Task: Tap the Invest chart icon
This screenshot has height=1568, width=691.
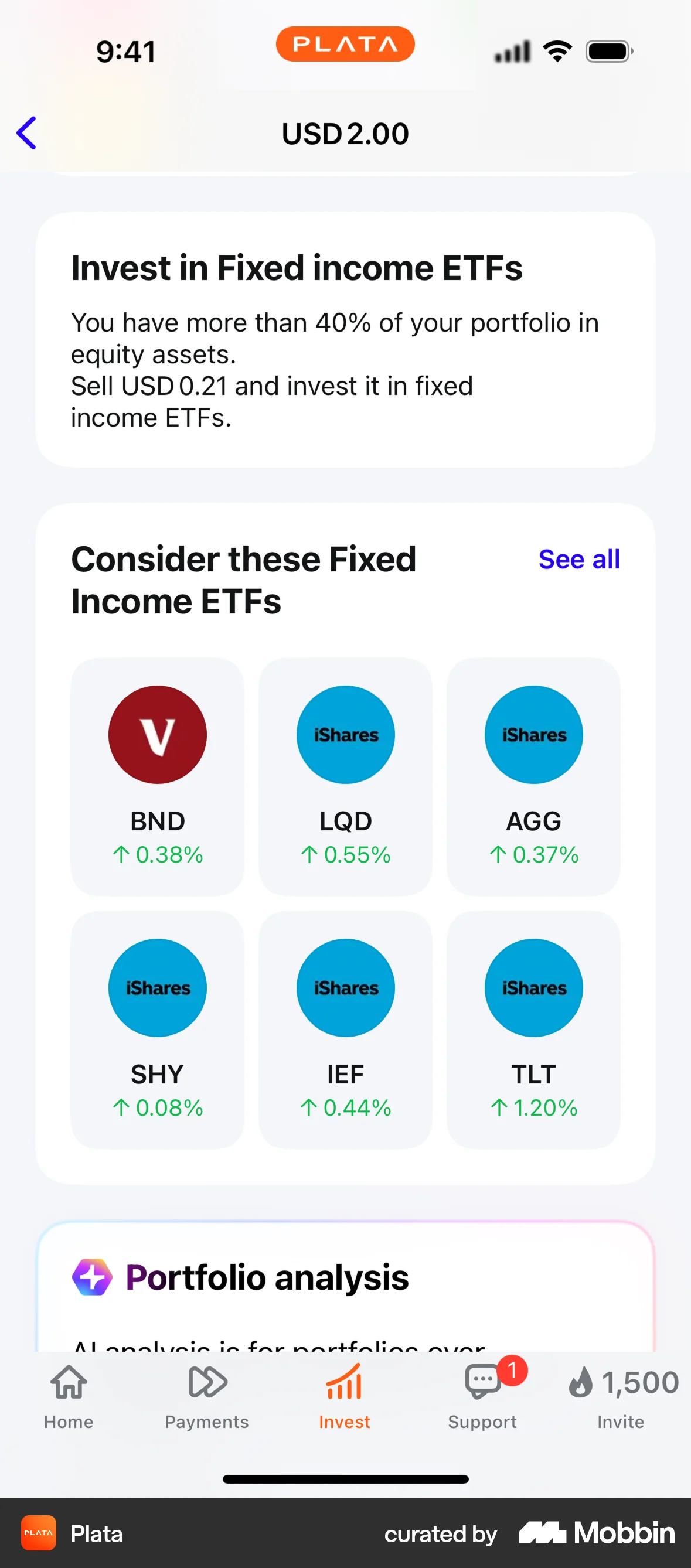Action: pyautogui.click(x=345, y=1382)
